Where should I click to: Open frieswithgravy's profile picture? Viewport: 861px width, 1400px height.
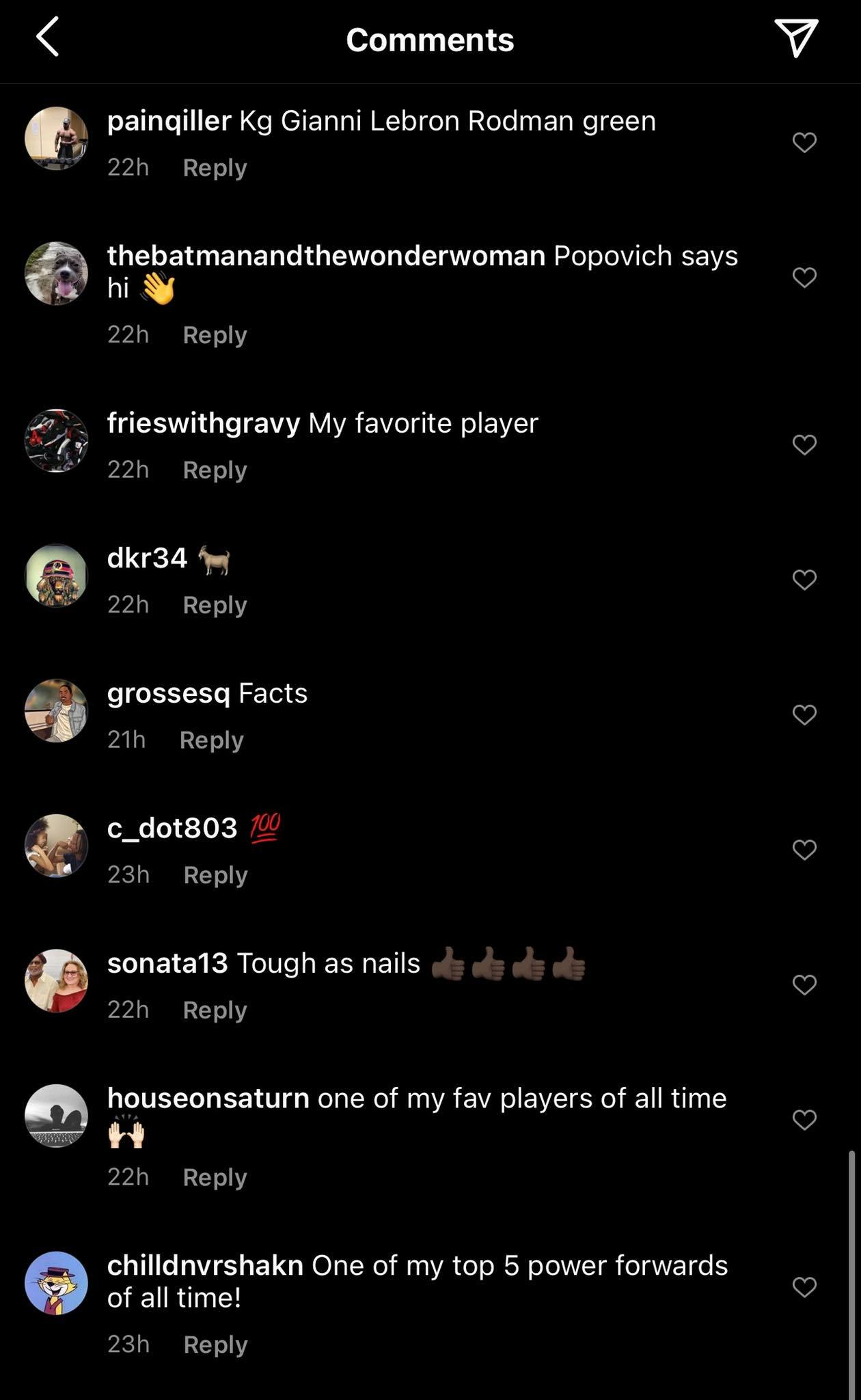[x=56, y=441]
